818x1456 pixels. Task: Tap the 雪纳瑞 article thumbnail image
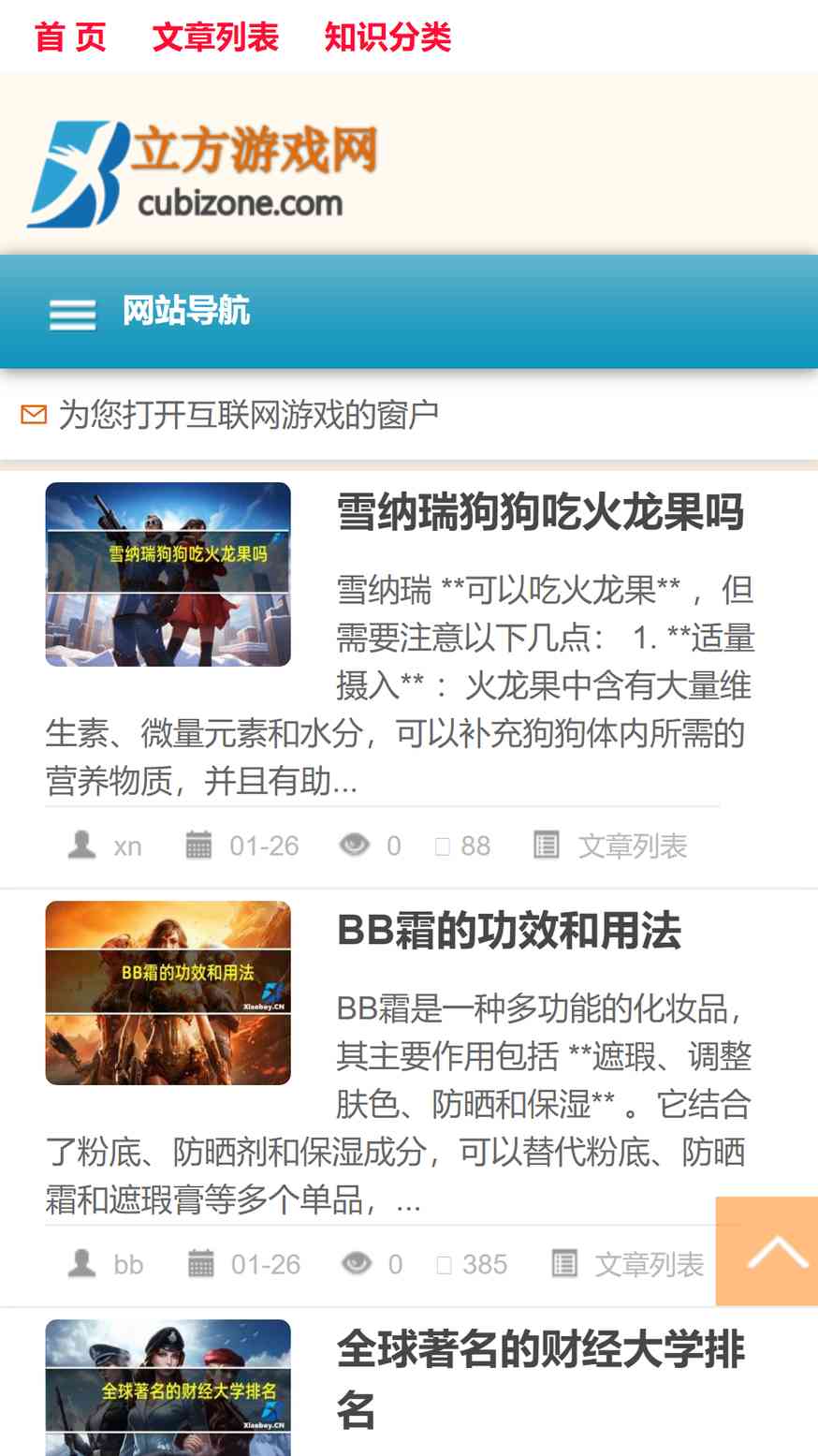[x=168, y=574]
